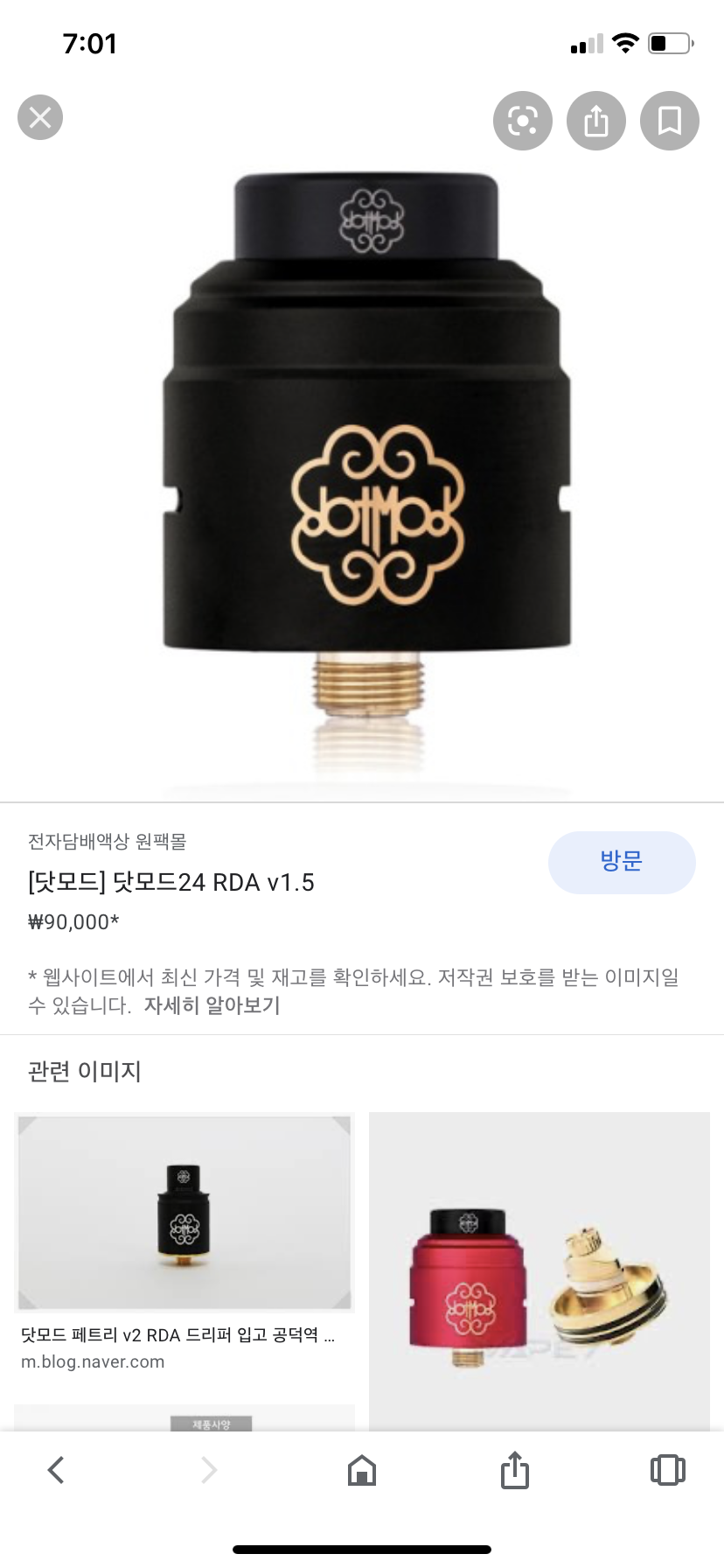The height and width of the screenshot is (1568, 724).
Task: Open the red dotmod RDA related image
Action: (539, 1270)
